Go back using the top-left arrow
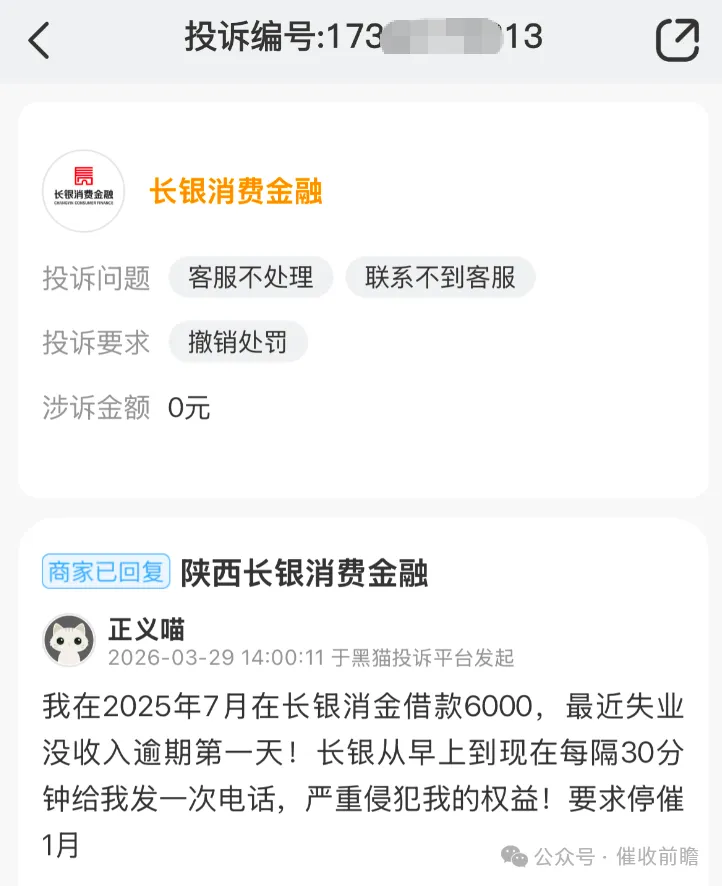This screenshot has width=722, height=886. click(39, 41)
